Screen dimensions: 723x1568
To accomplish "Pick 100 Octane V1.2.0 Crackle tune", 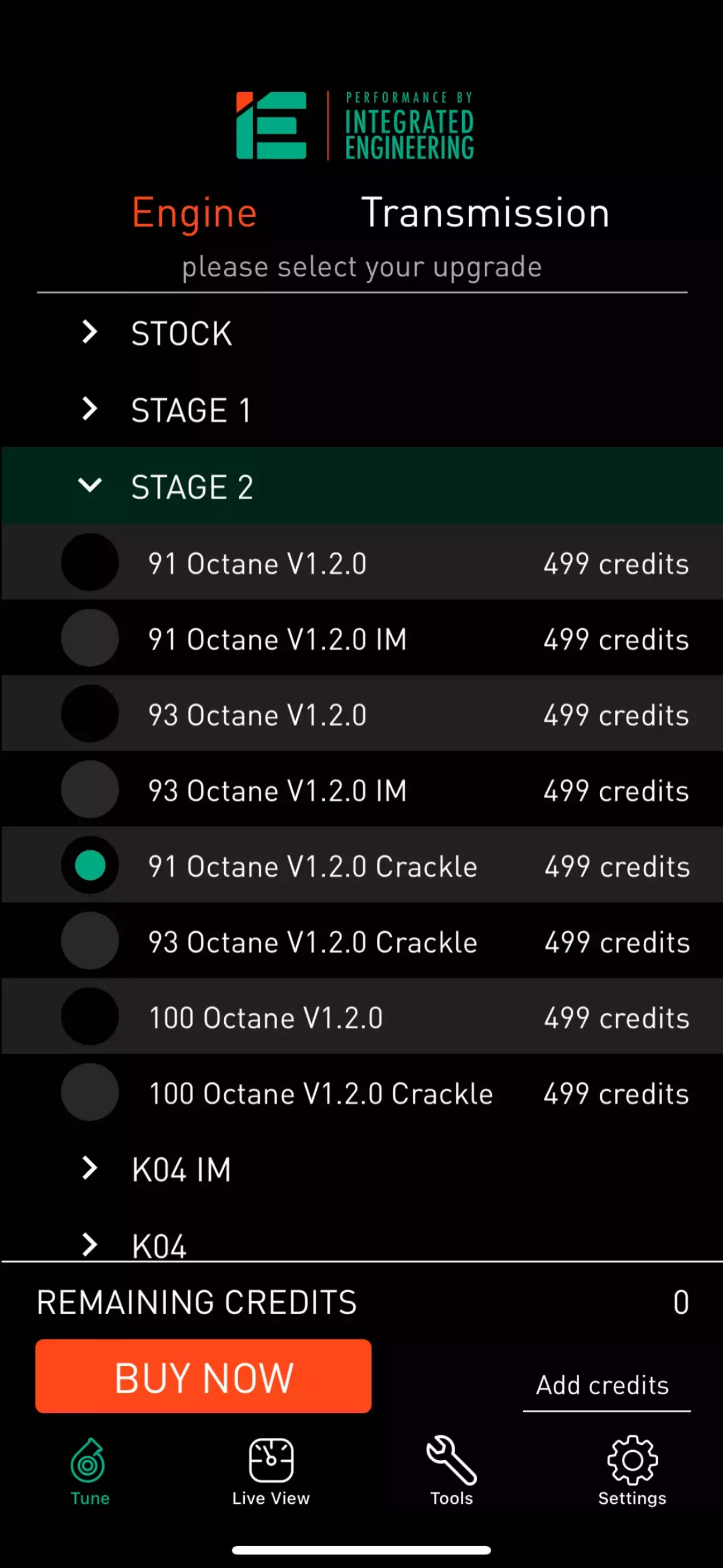I will (x=361, y=1092).
